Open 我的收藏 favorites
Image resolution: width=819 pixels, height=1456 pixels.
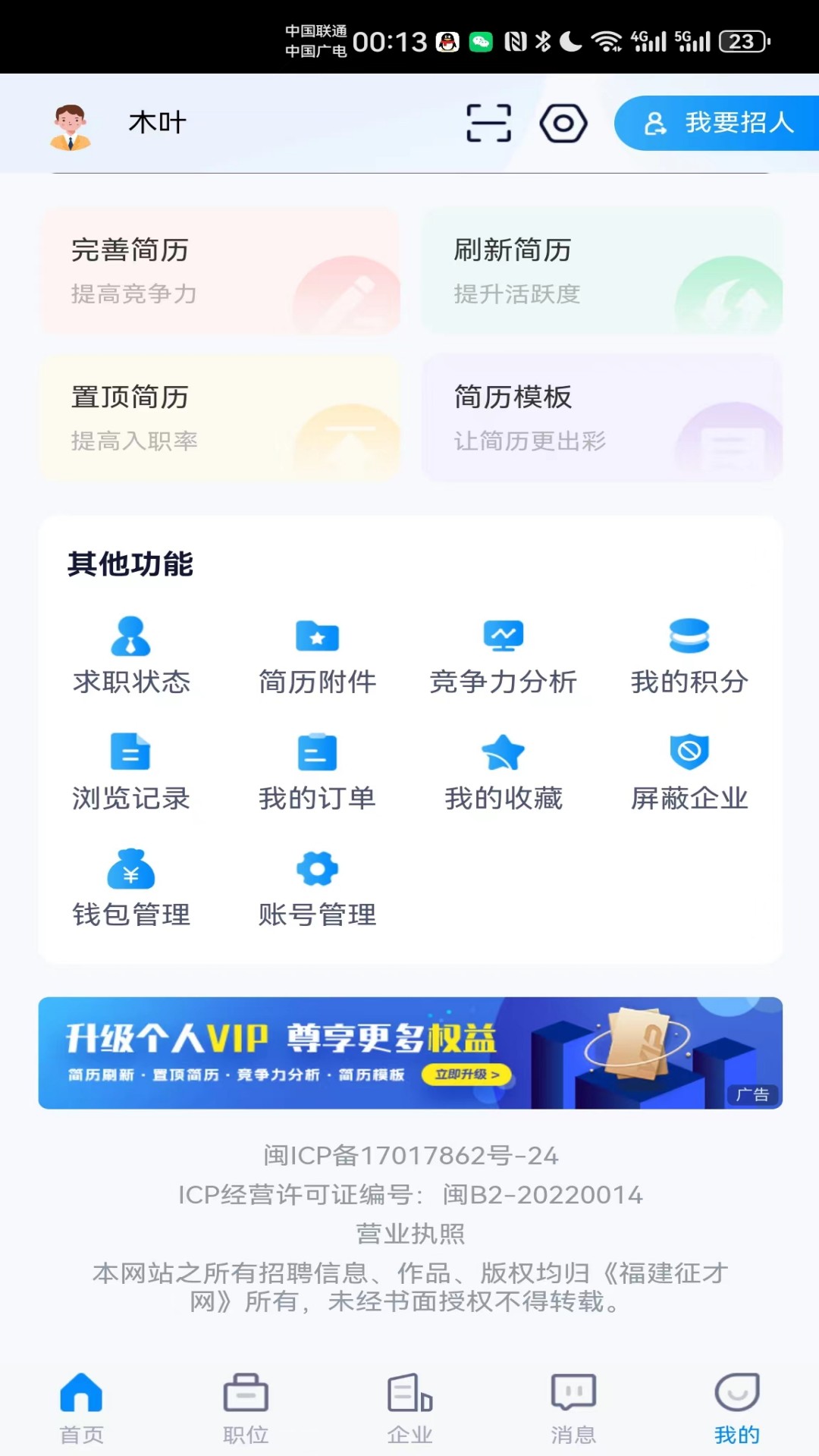[x=504, y=772]
